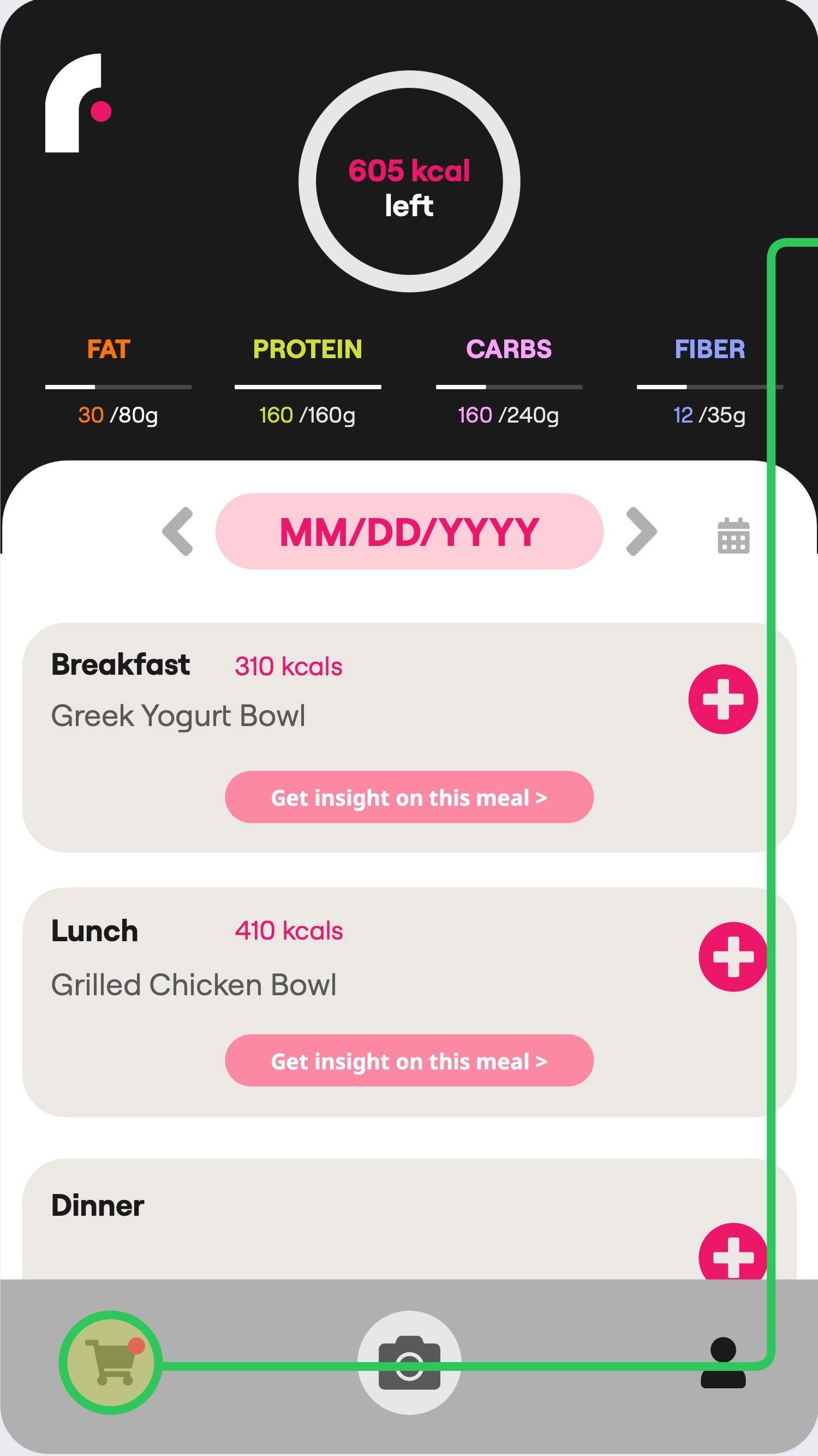
Task: Get insight on the Lunch meal
Action: (x=409, y=1060)
